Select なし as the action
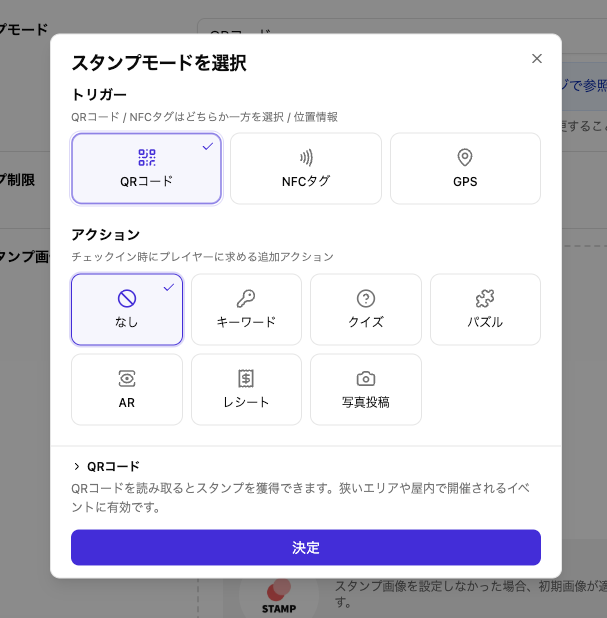 [x=127, y=309]
